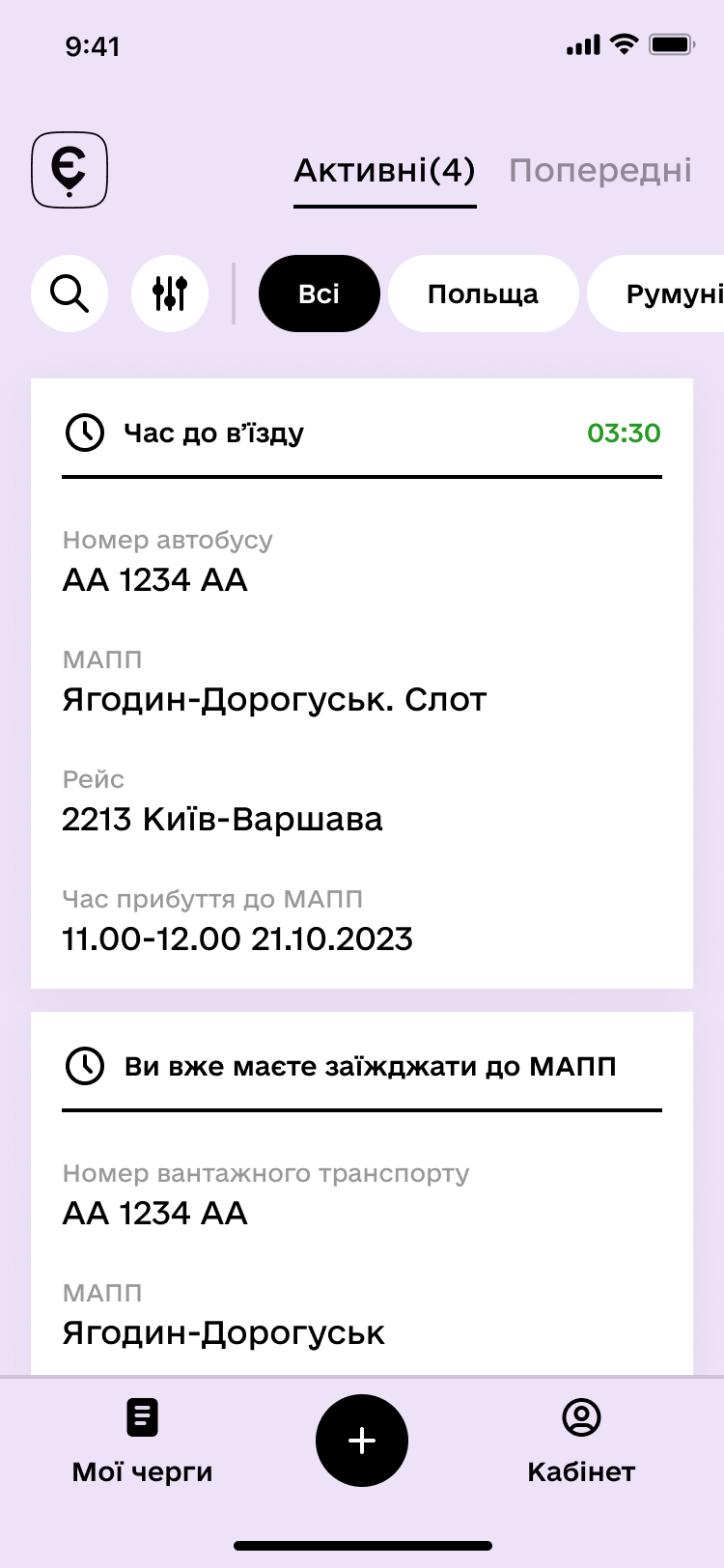The image size is (724, 1568).
Task: Select the Всі filter chip
Action: pos(319,294)
